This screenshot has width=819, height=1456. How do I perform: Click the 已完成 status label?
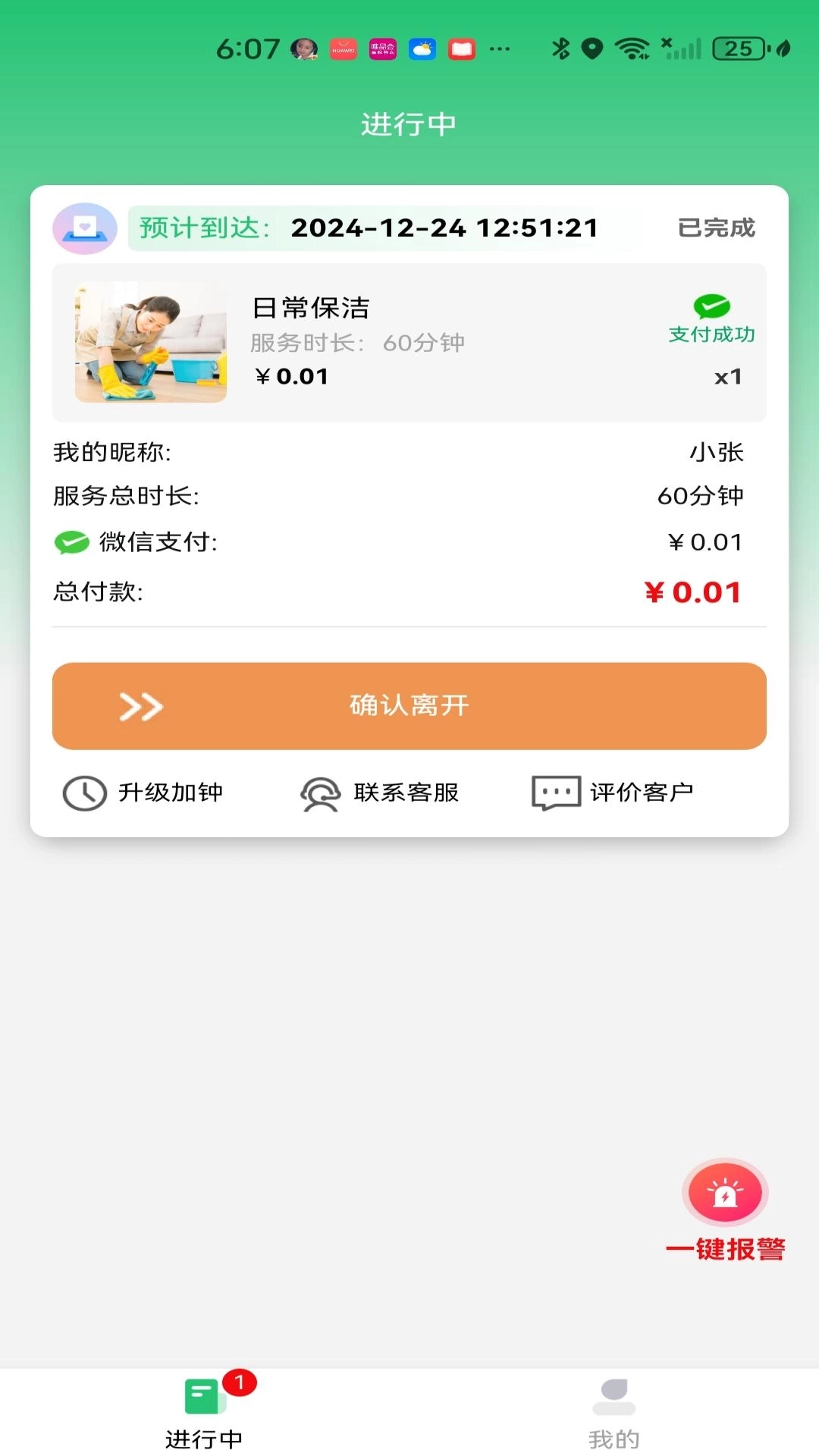tap(717, 228)
